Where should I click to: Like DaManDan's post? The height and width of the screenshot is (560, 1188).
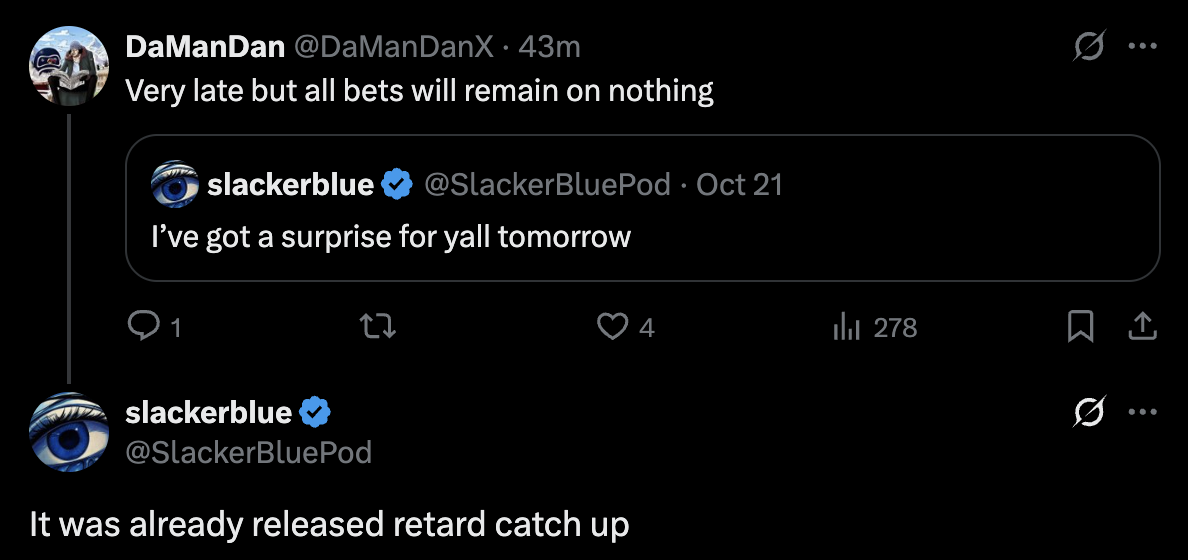tap(612, 327)
